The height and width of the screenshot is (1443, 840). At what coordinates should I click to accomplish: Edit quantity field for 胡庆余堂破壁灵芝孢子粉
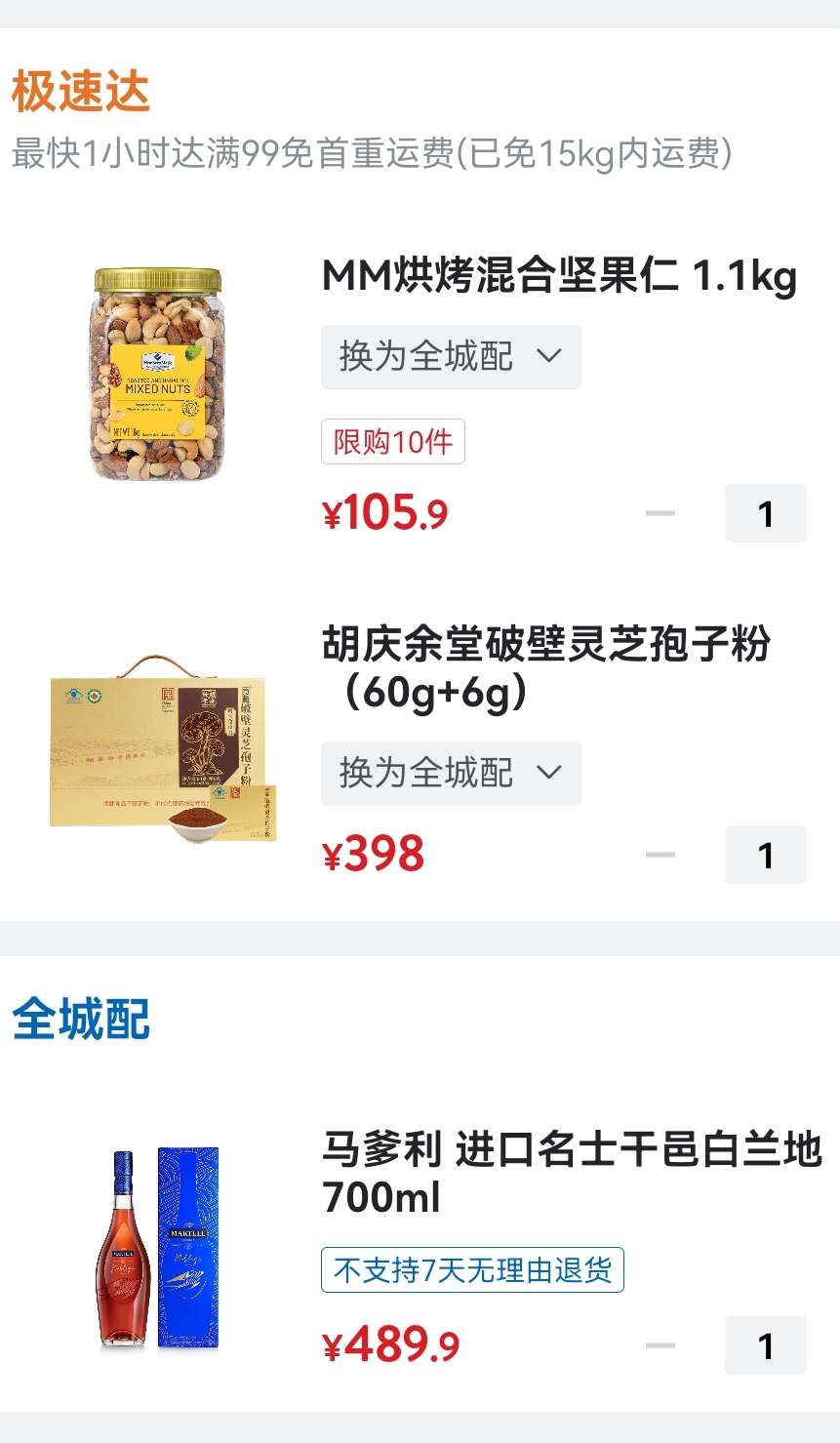pyautogui.click(x=765, y=855)
